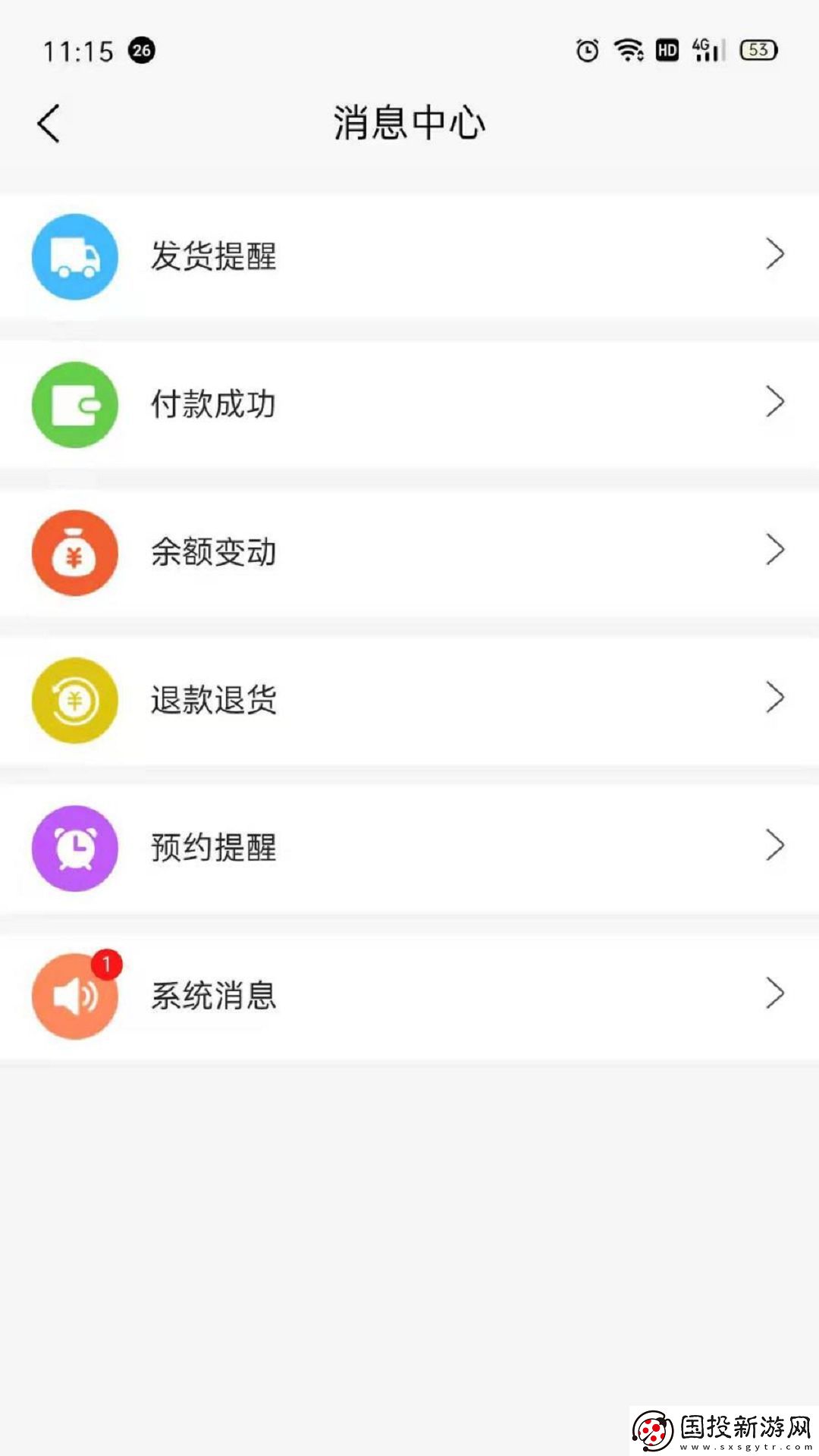
Task: Click the 4G signal indicator
Action: 705,51
